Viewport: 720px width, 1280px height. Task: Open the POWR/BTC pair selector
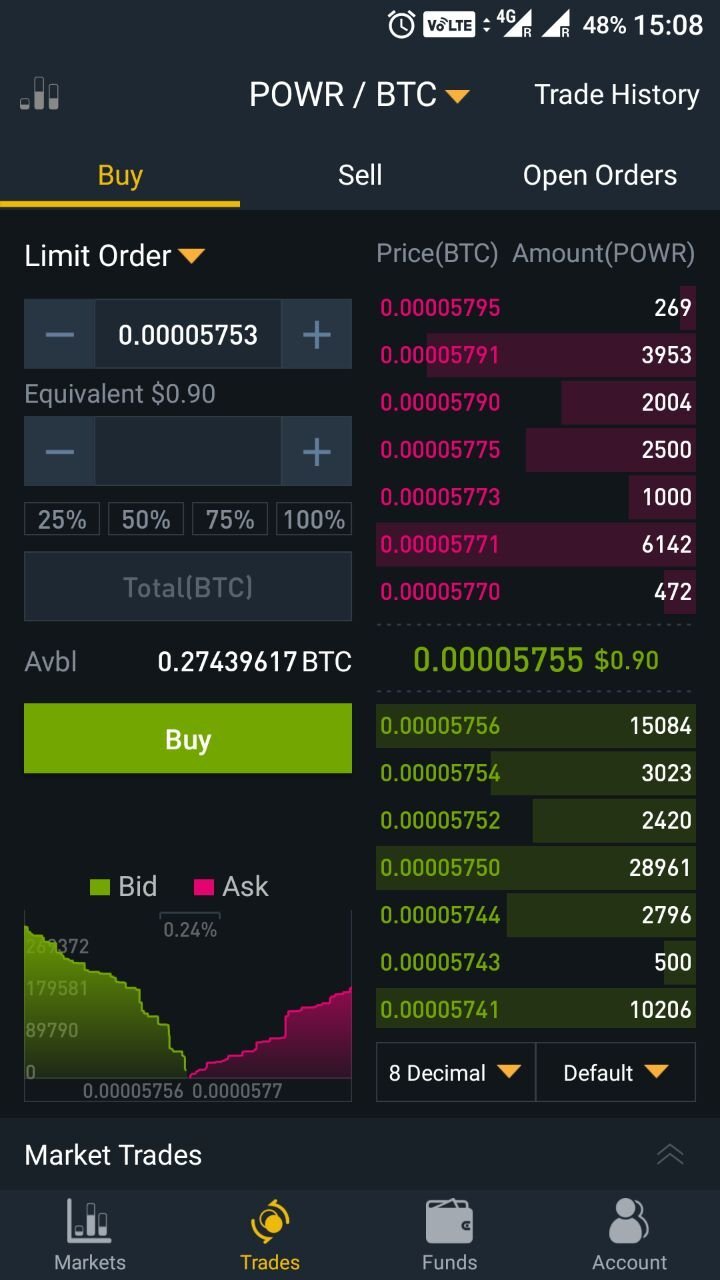point(360,94)
